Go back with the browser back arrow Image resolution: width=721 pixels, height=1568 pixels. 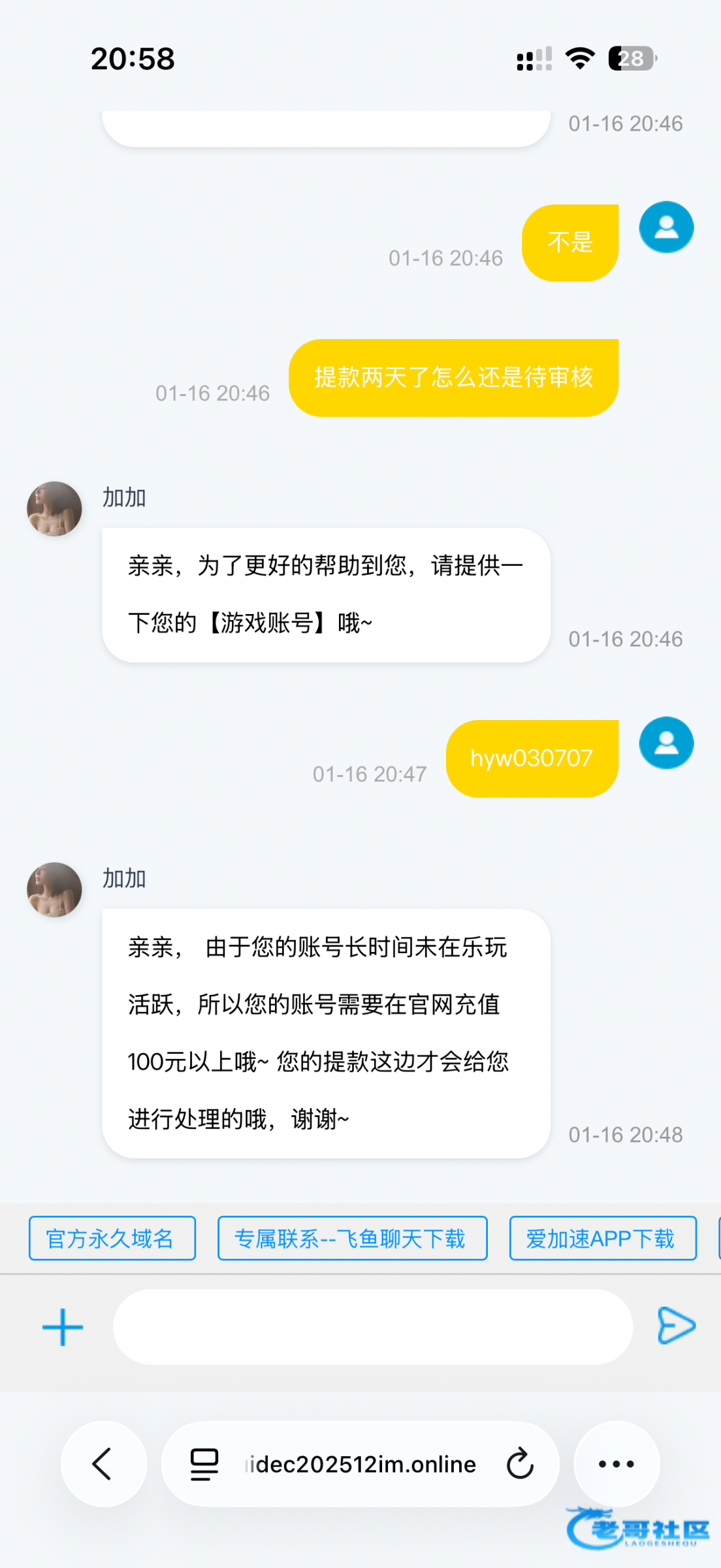[103, 1463]
